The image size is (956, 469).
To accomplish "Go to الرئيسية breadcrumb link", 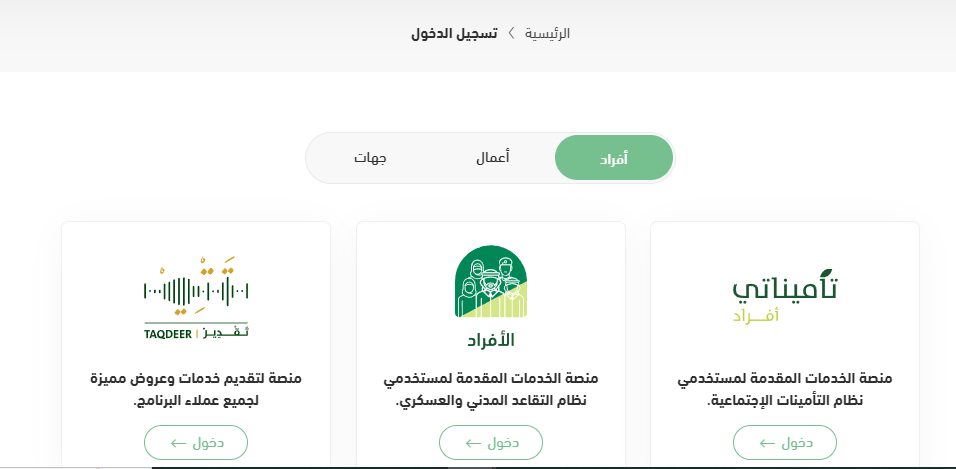I will click(x=548, y=34).
